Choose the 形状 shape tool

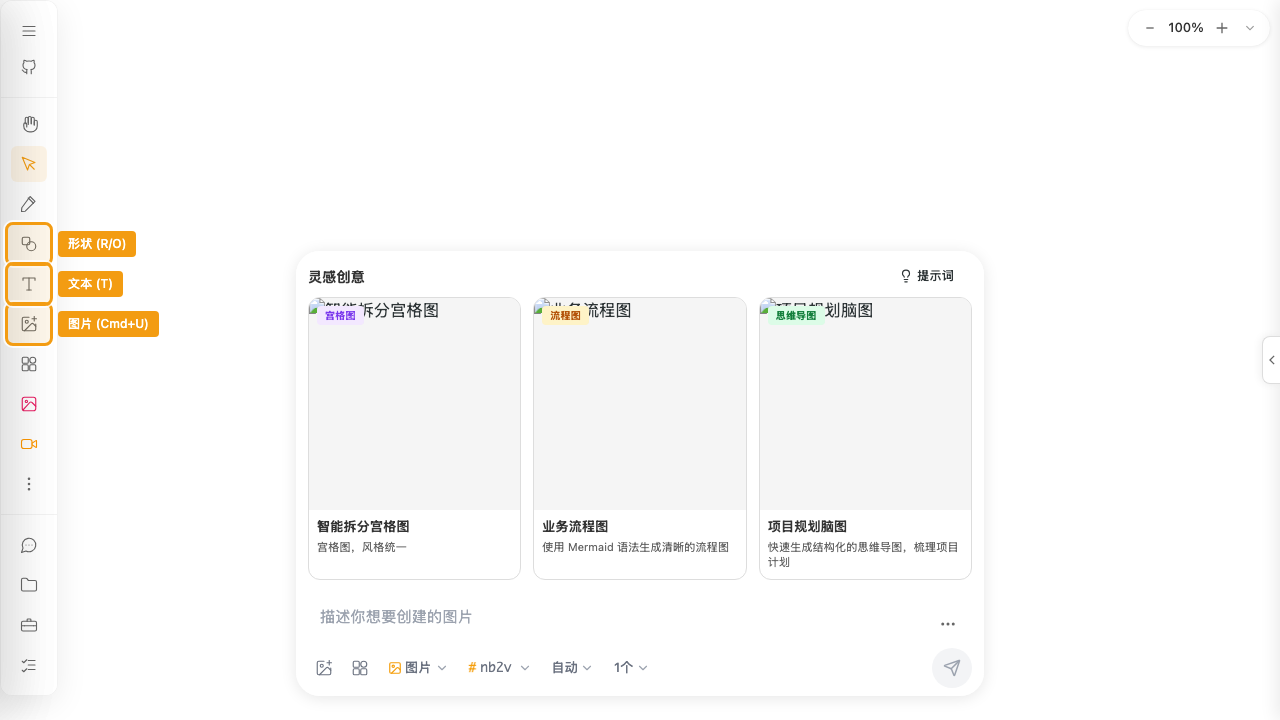[29, 244]
